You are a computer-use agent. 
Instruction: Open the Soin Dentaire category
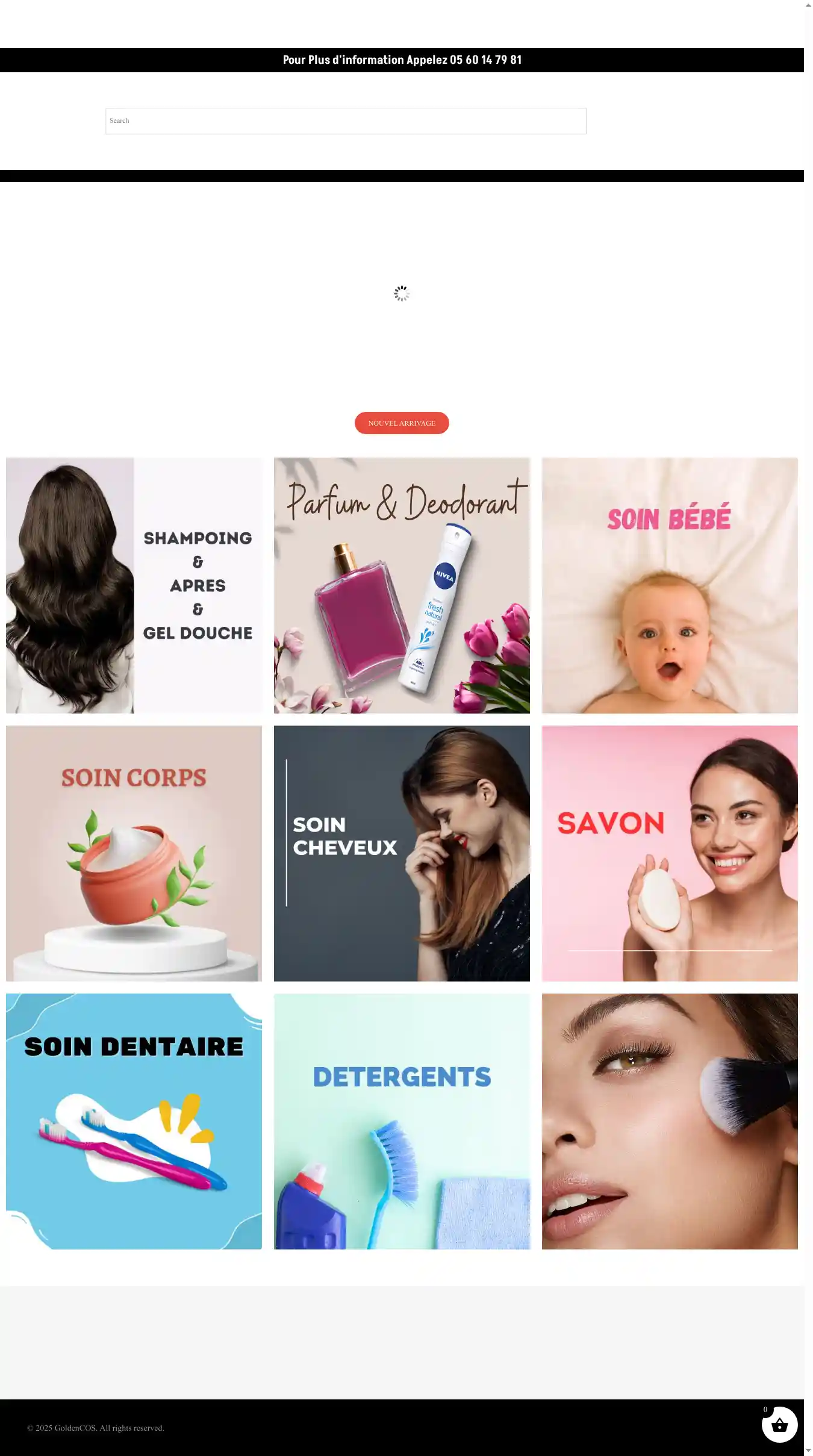pos(134,1121)
